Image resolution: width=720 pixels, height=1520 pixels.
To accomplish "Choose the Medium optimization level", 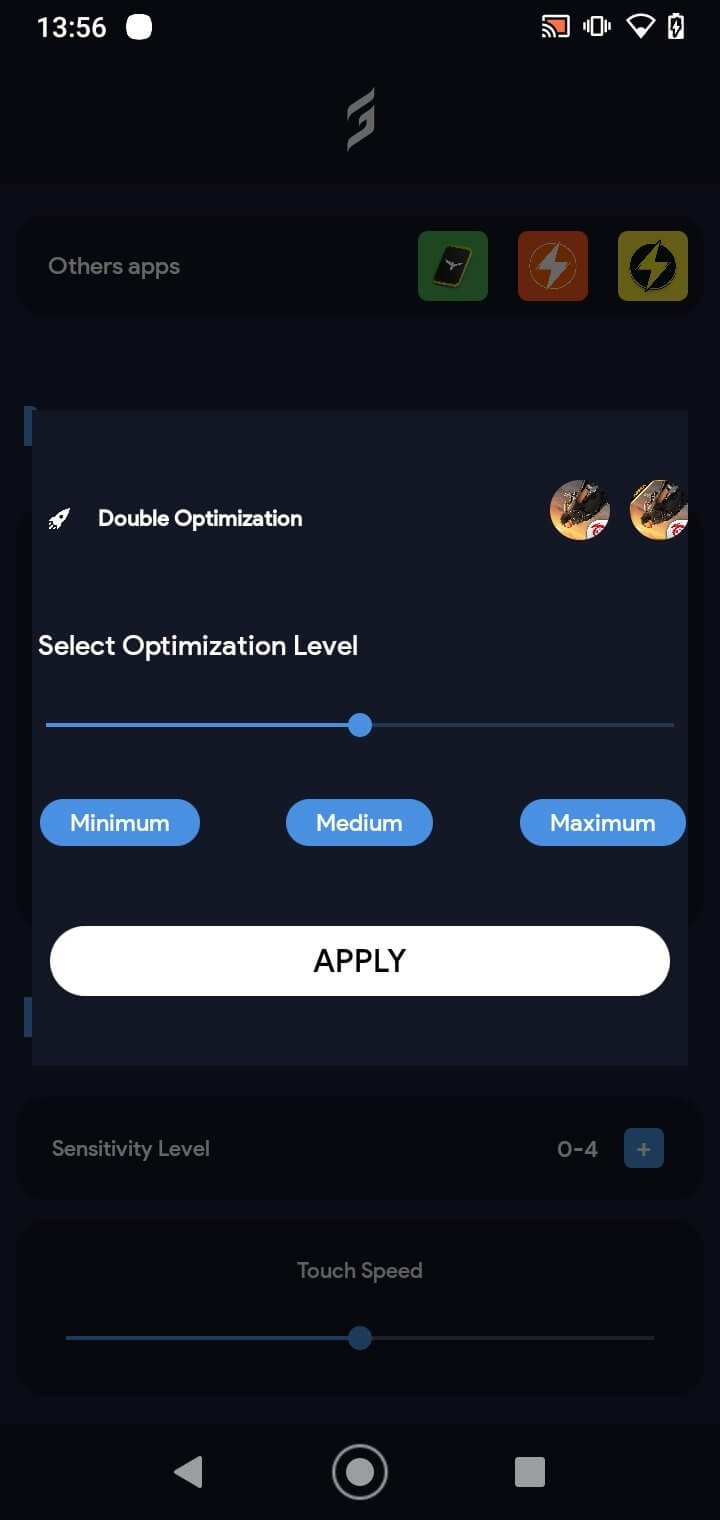I will (x=359, y=823).
